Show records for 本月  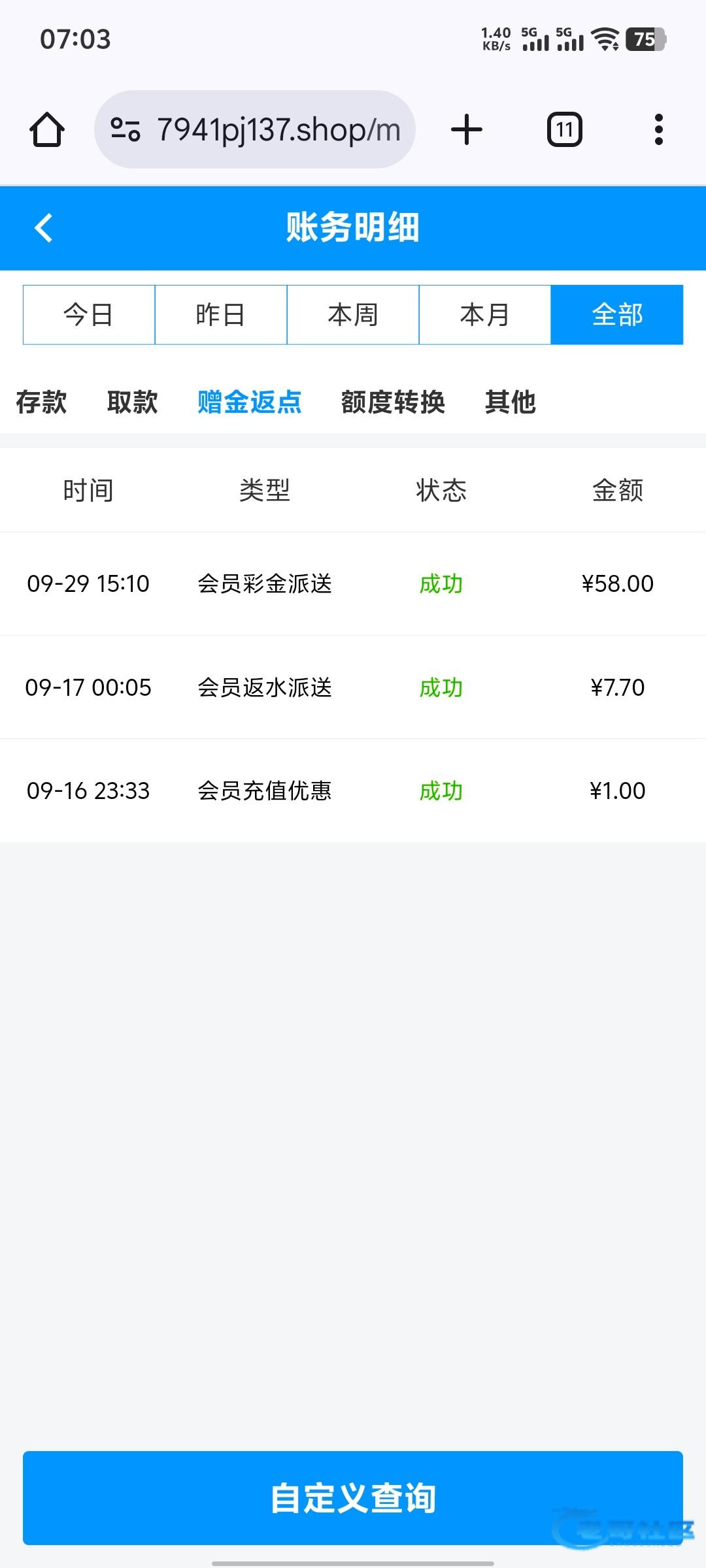click(485, 315)
